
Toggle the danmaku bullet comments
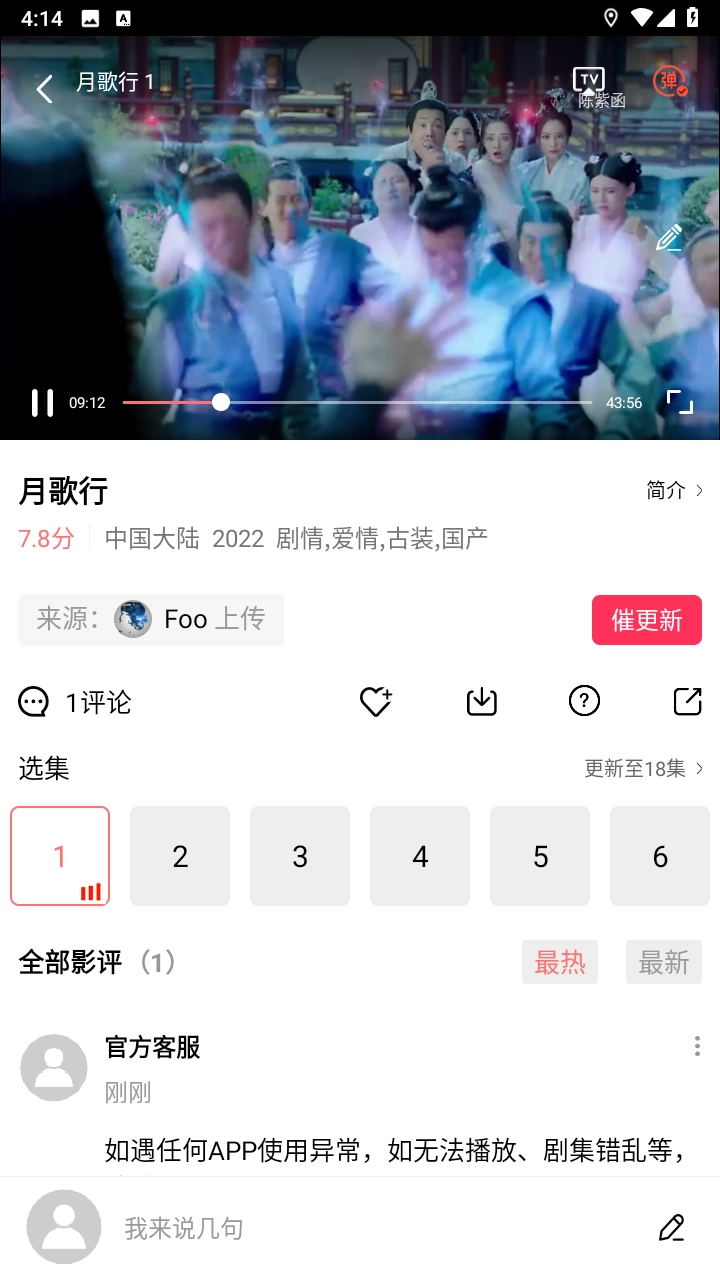(x=669, y=82)
